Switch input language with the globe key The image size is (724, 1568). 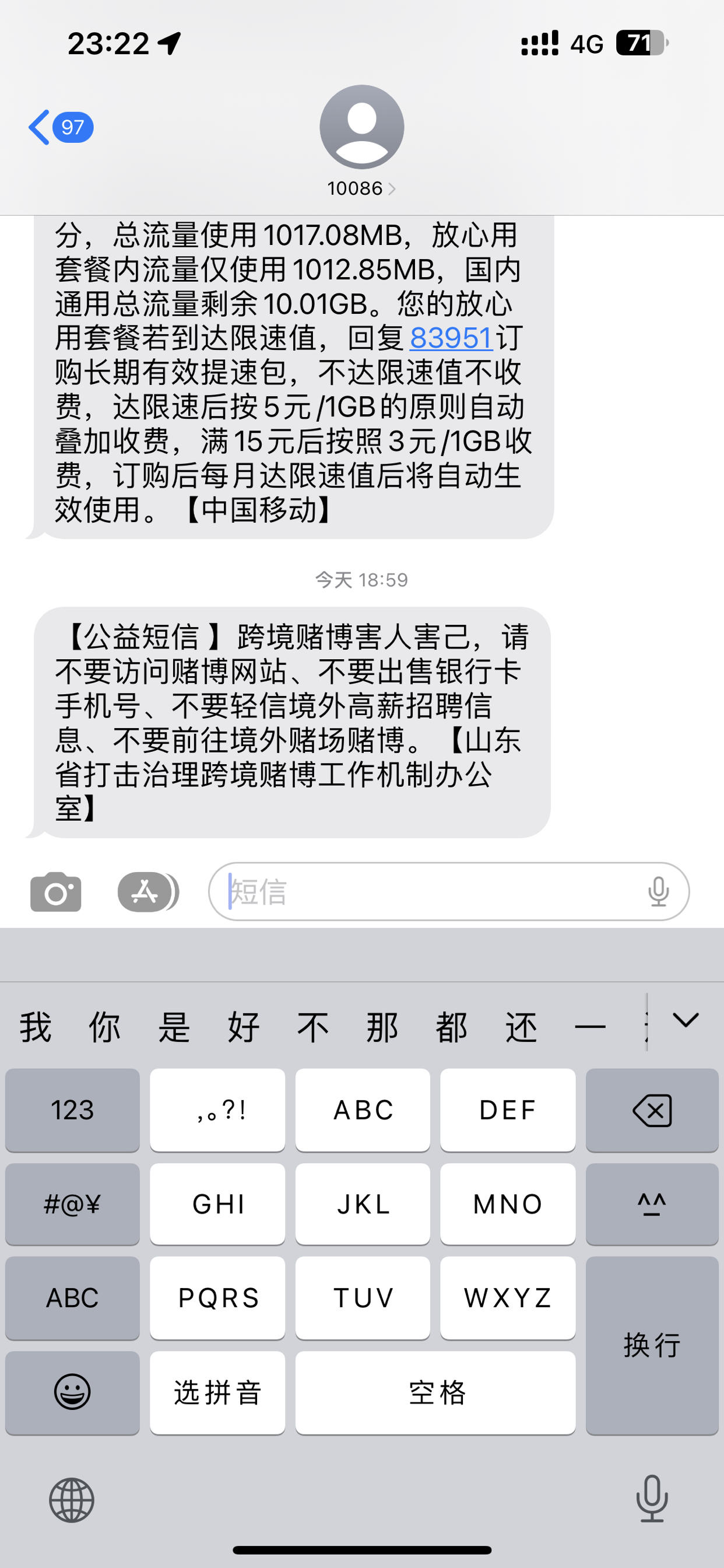(x=72, y=1500)
